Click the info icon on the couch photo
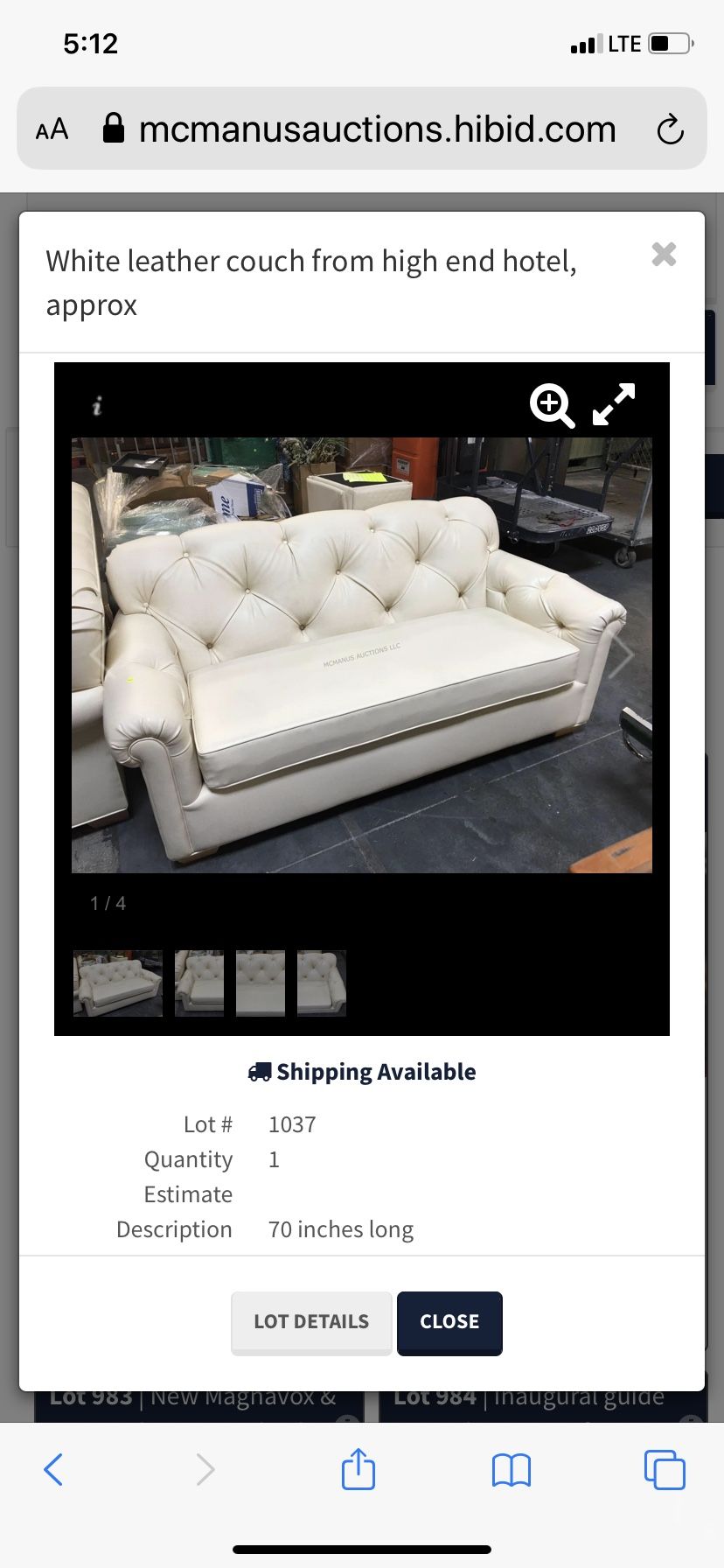The image size is (724, 1568). tap(96, 406)
